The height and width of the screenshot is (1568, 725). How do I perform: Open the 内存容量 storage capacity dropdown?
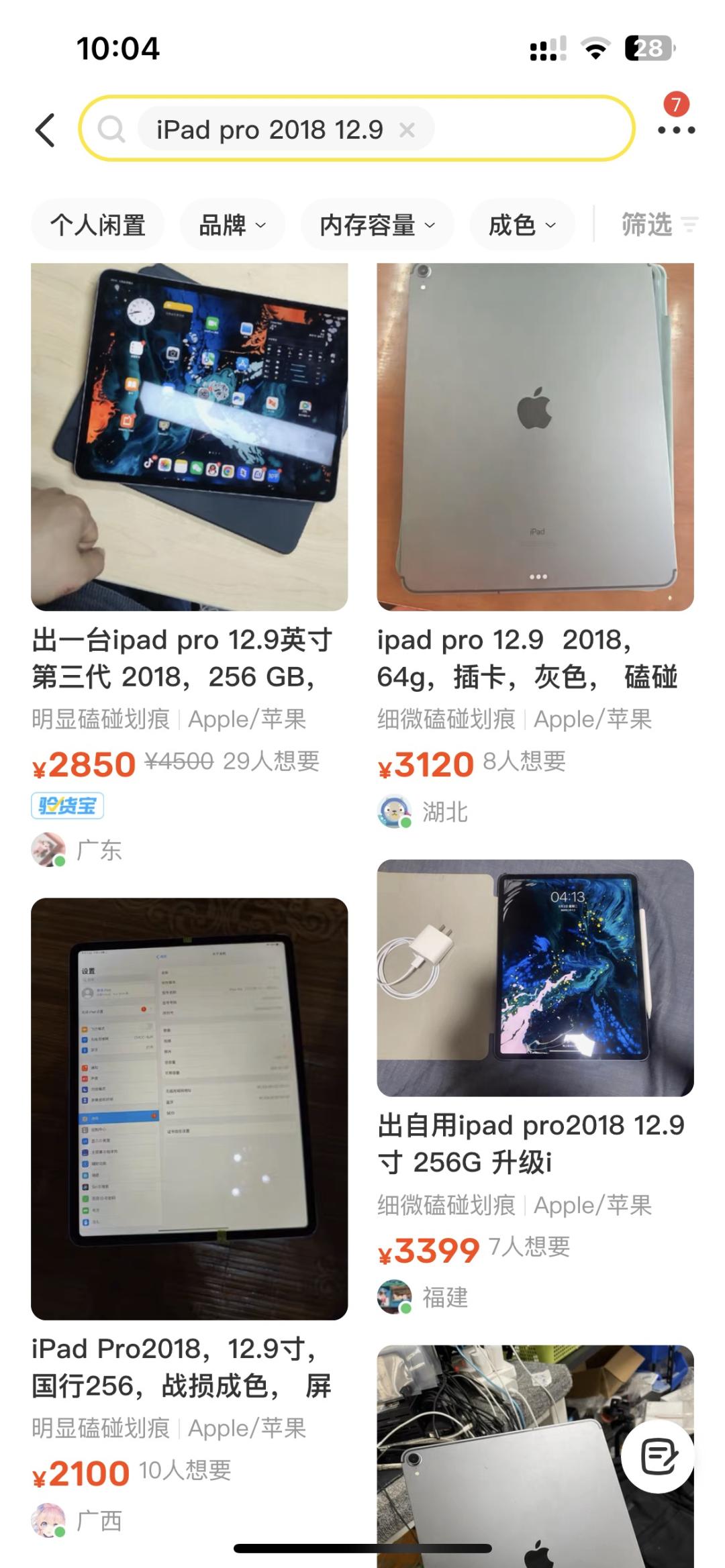(x=377, y=225)
